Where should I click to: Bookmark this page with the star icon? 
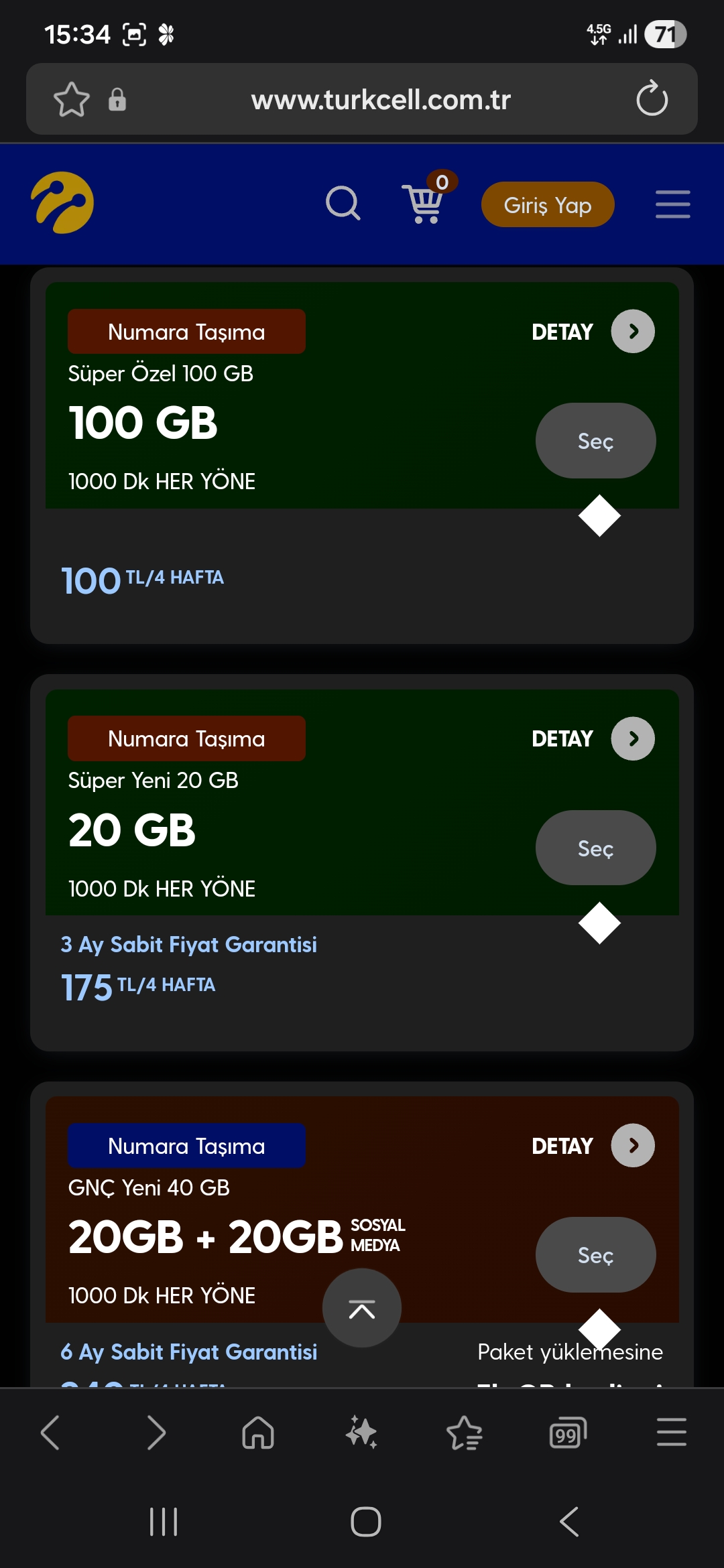coord(71,100)
